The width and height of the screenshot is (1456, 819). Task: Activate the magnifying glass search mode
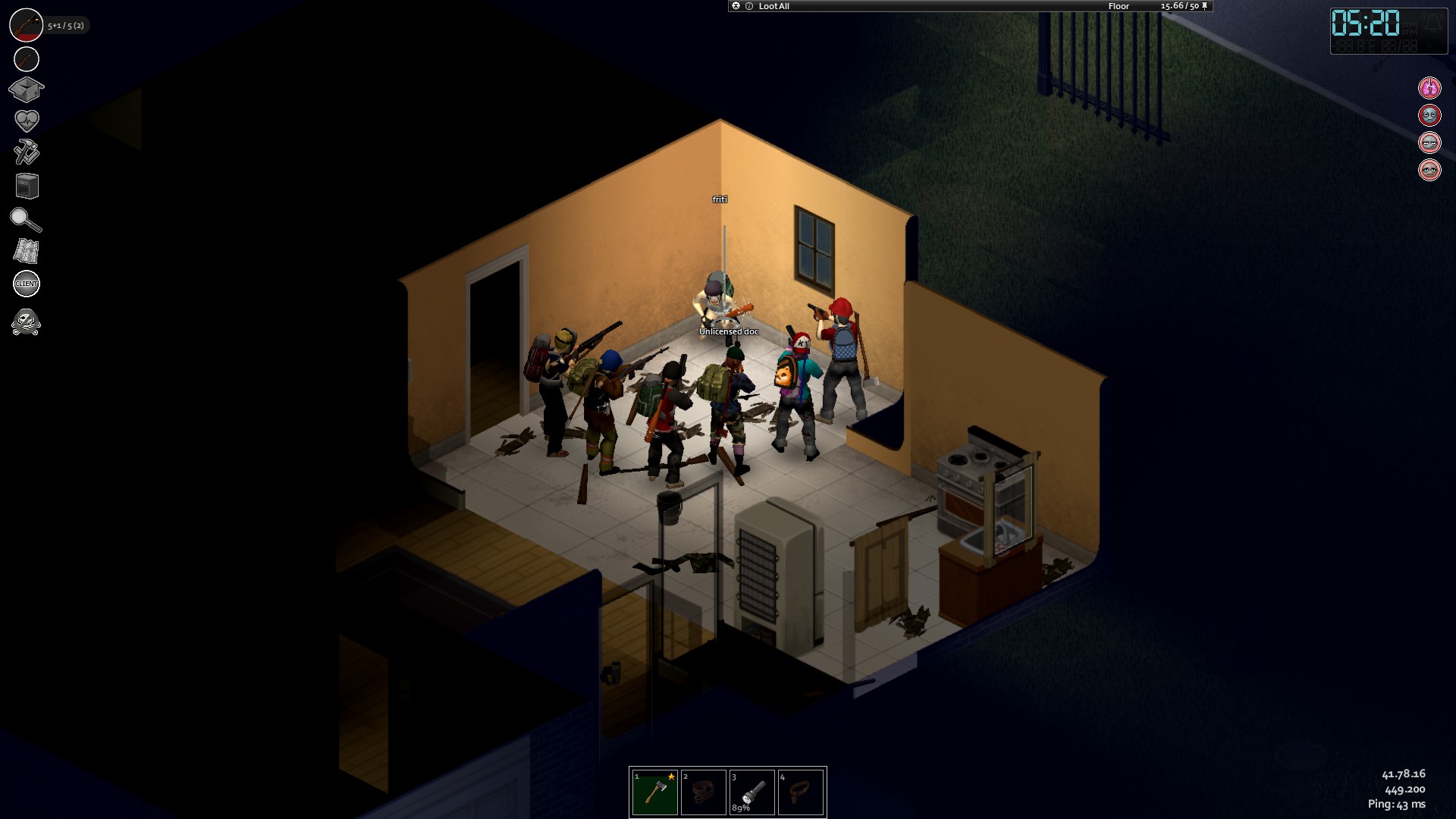26,219
